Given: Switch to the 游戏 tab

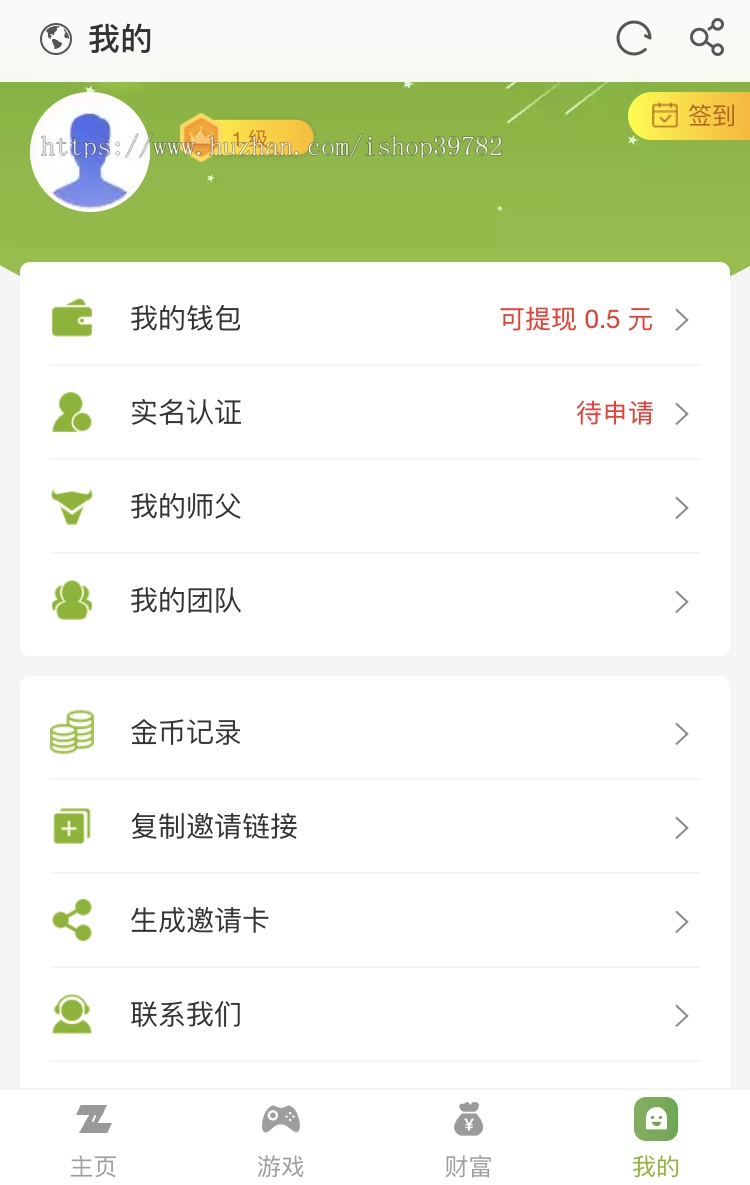Looking at the screenshot, I should (281, 1135).
